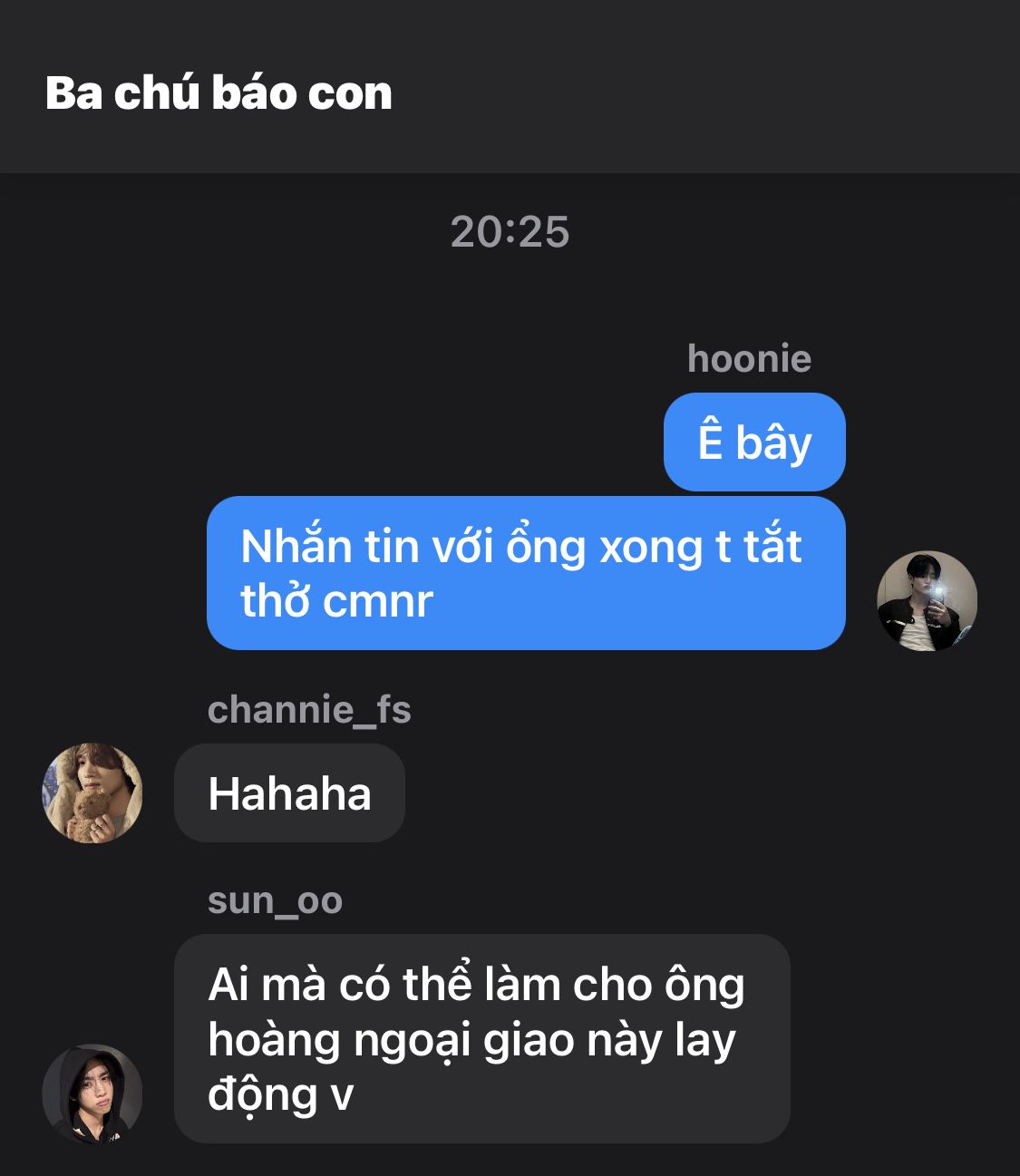
Task: Open the Ba chú báo con group info
Action: 219,93
